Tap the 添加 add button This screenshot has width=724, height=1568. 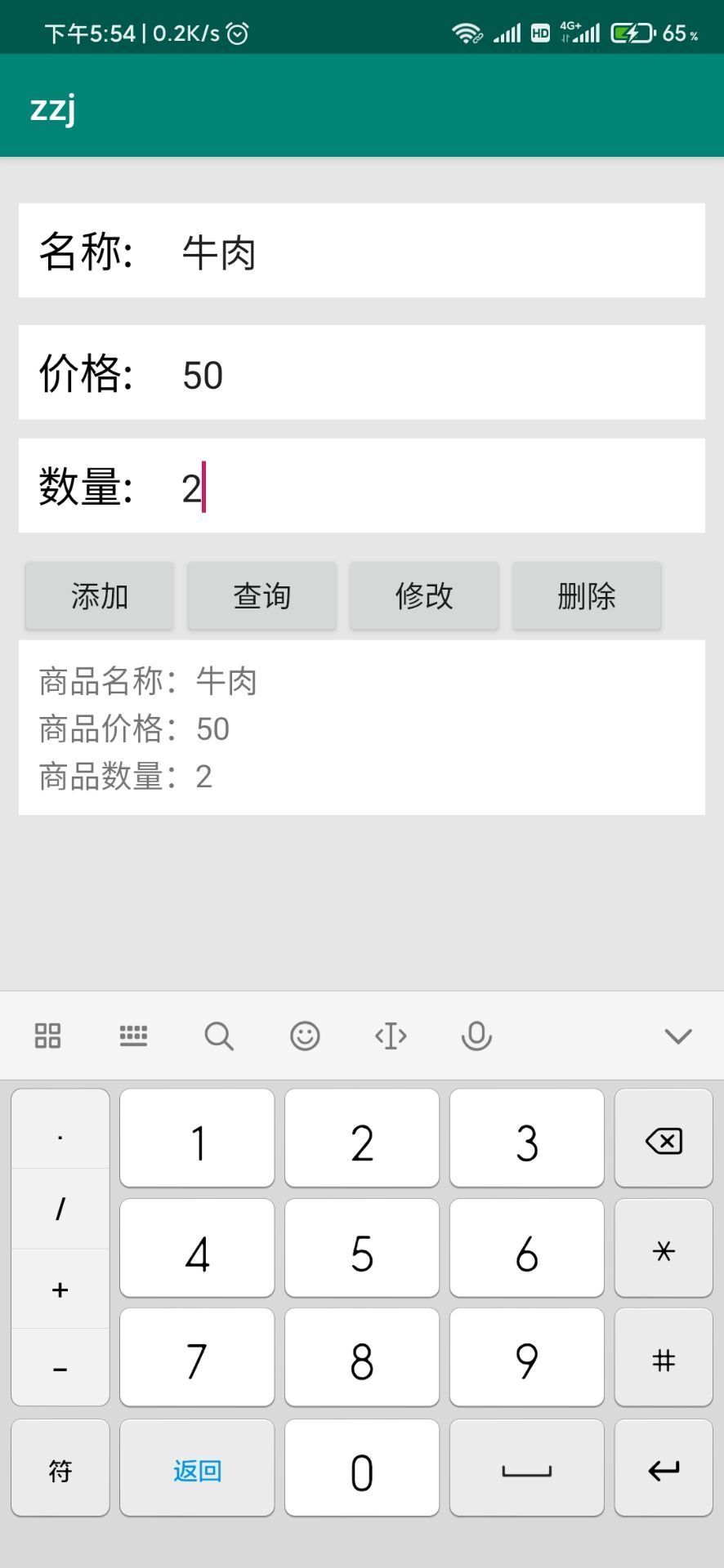click(x=100, y=596)
